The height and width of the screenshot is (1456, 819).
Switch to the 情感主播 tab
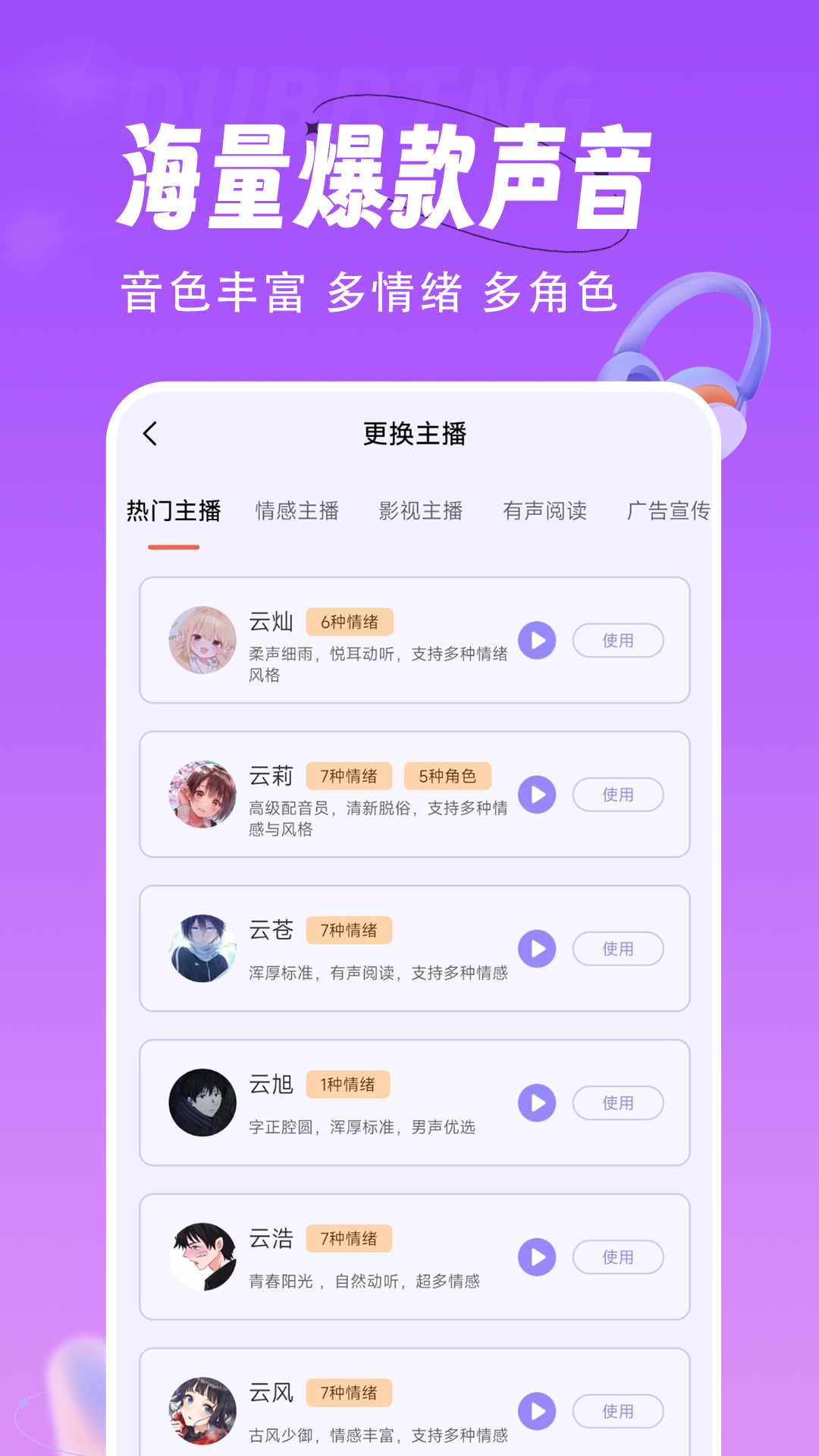coord(296,511)
